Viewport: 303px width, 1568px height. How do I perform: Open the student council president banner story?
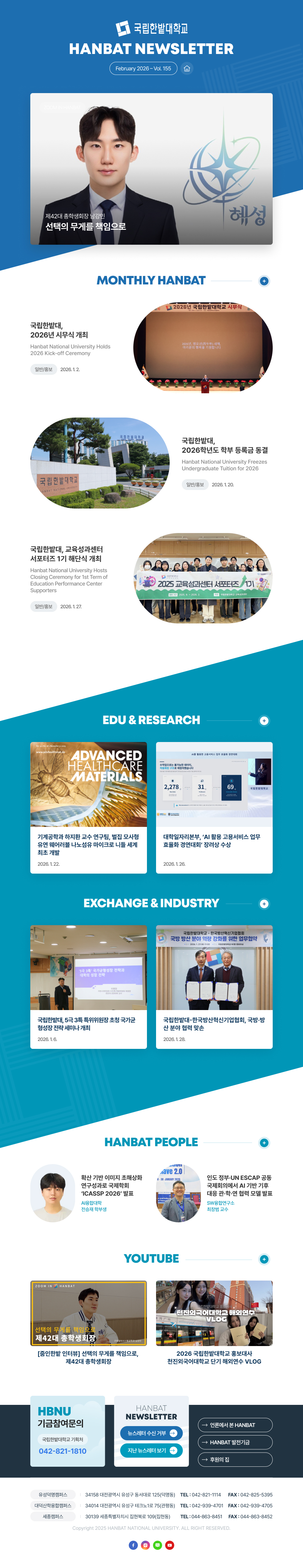tap(151, 169)
